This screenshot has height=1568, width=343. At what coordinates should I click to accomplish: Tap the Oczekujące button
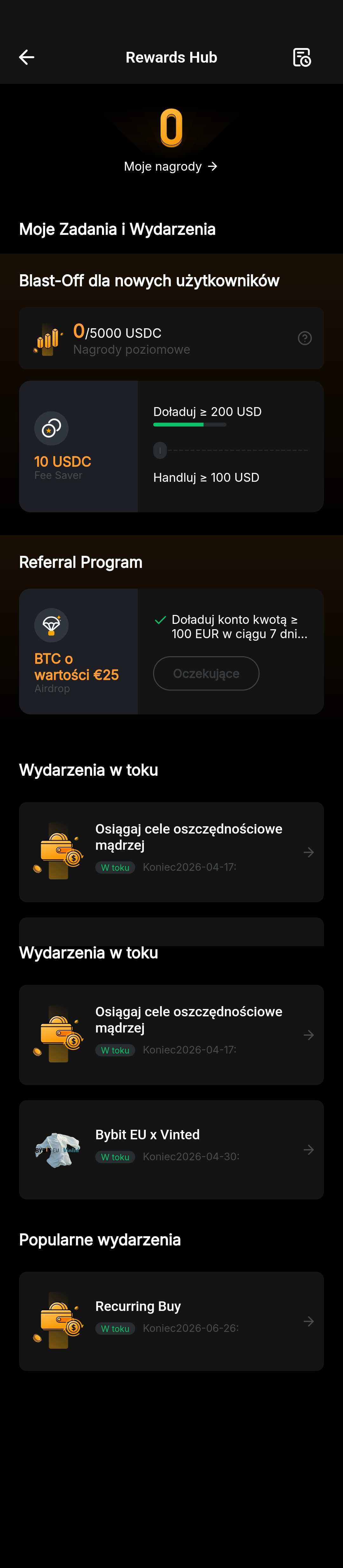tap(206, 673)
